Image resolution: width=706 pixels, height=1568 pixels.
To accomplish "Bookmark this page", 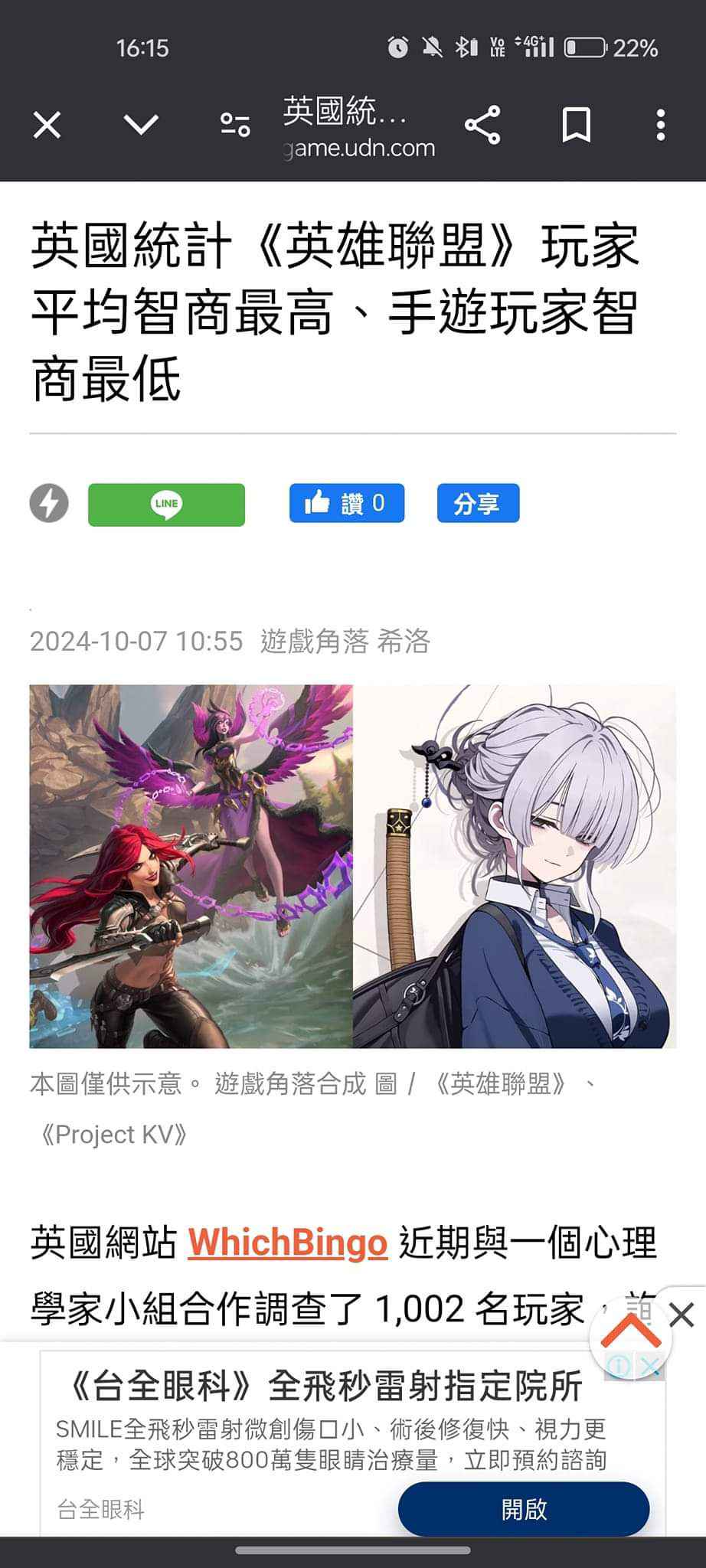I will point(576,125).
